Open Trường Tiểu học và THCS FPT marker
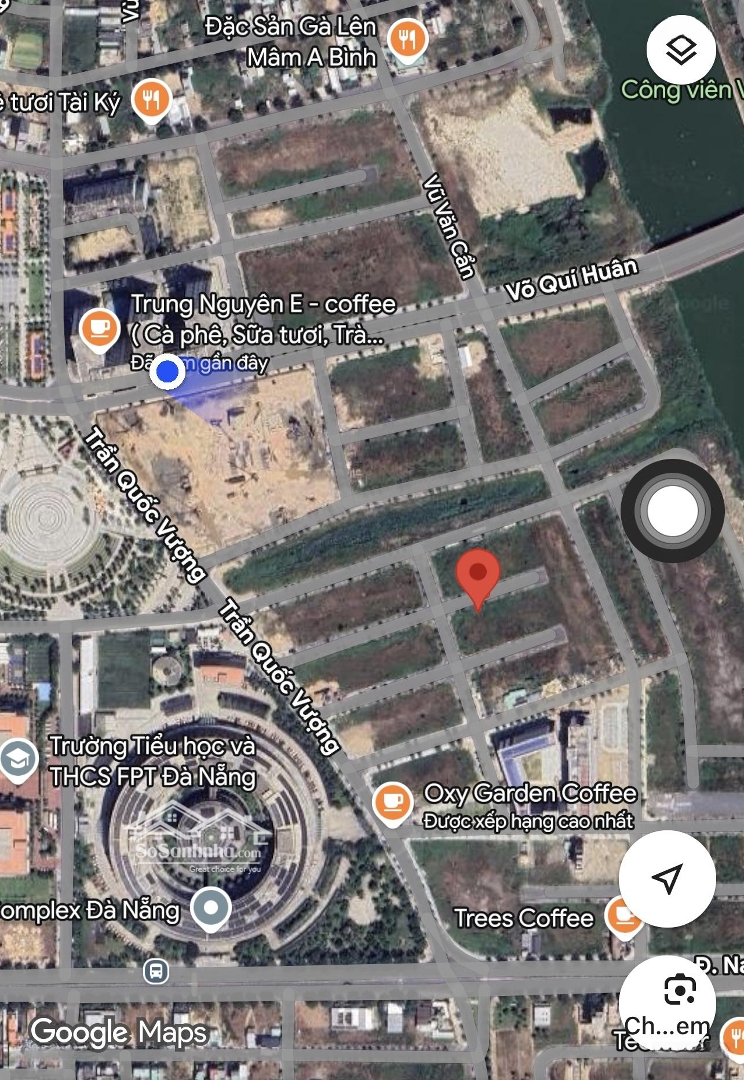This screenshot has width=744, height=1080. tap(17, 760)
